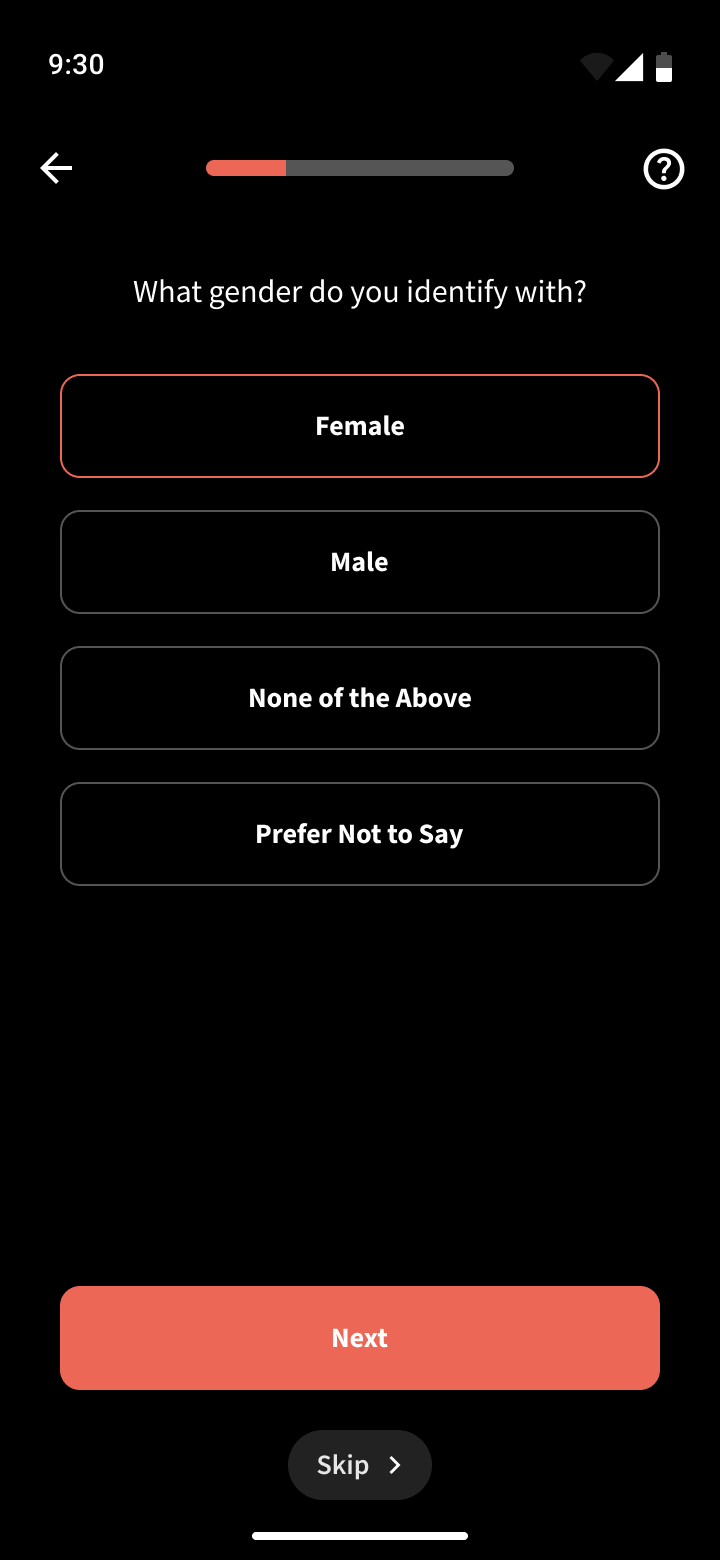Image resolution: width=720 pixels, height=1560 pixels.
Task: Choose the Male option
Action: 360,562
